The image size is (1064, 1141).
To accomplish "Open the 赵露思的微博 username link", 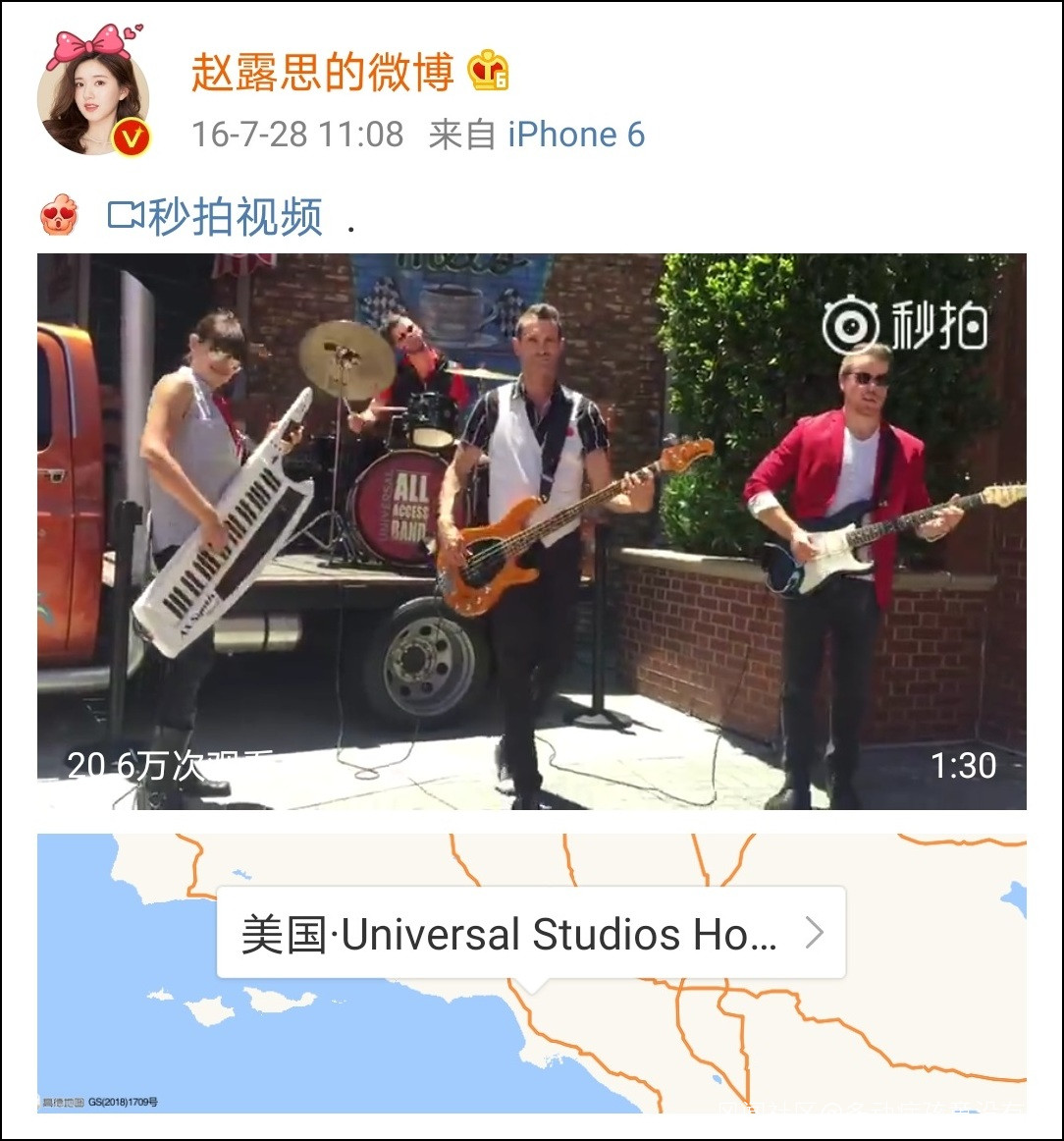I will click(x=322, y=74).
